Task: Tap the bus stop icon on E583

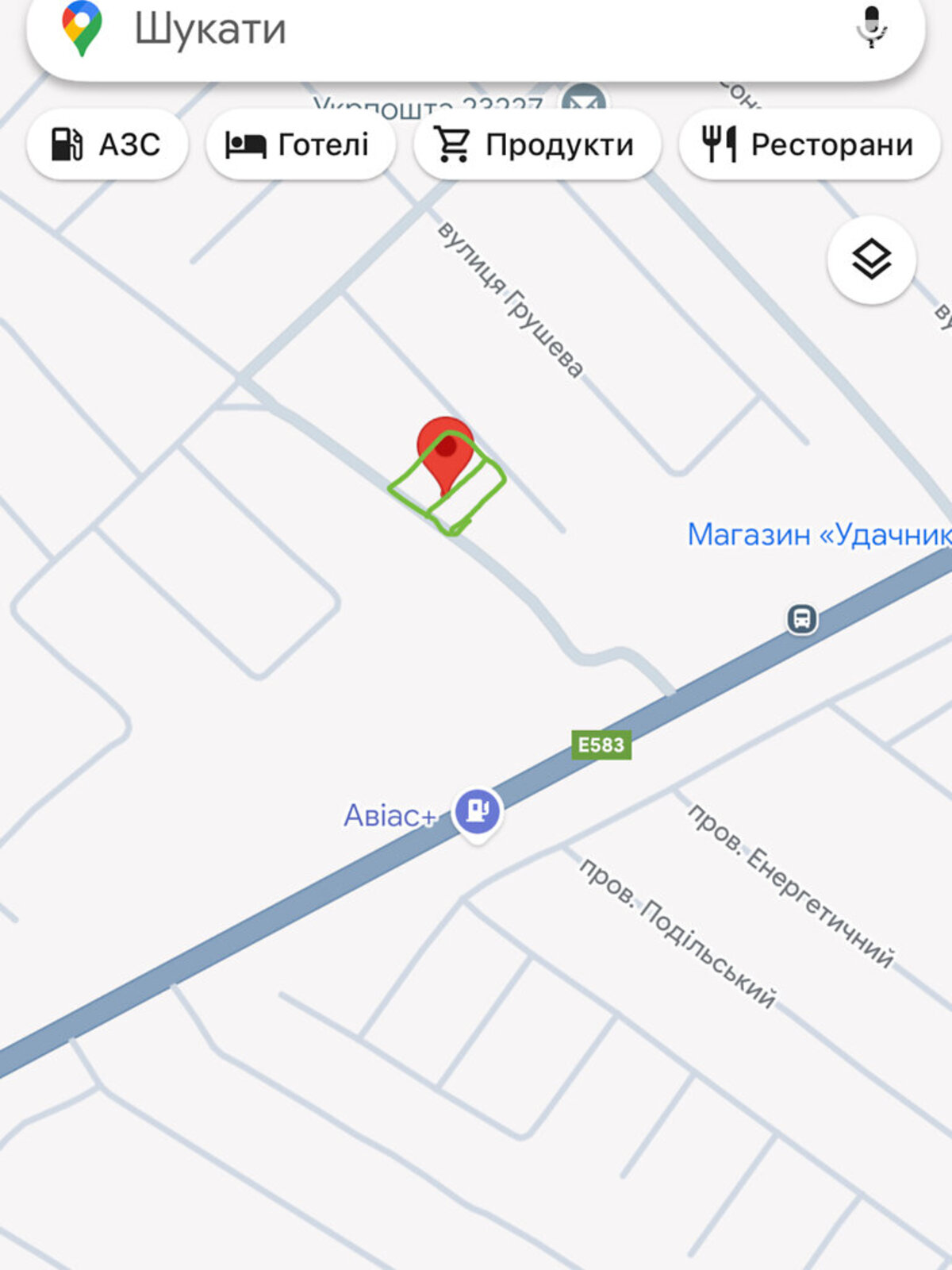Action: (801, 618)
